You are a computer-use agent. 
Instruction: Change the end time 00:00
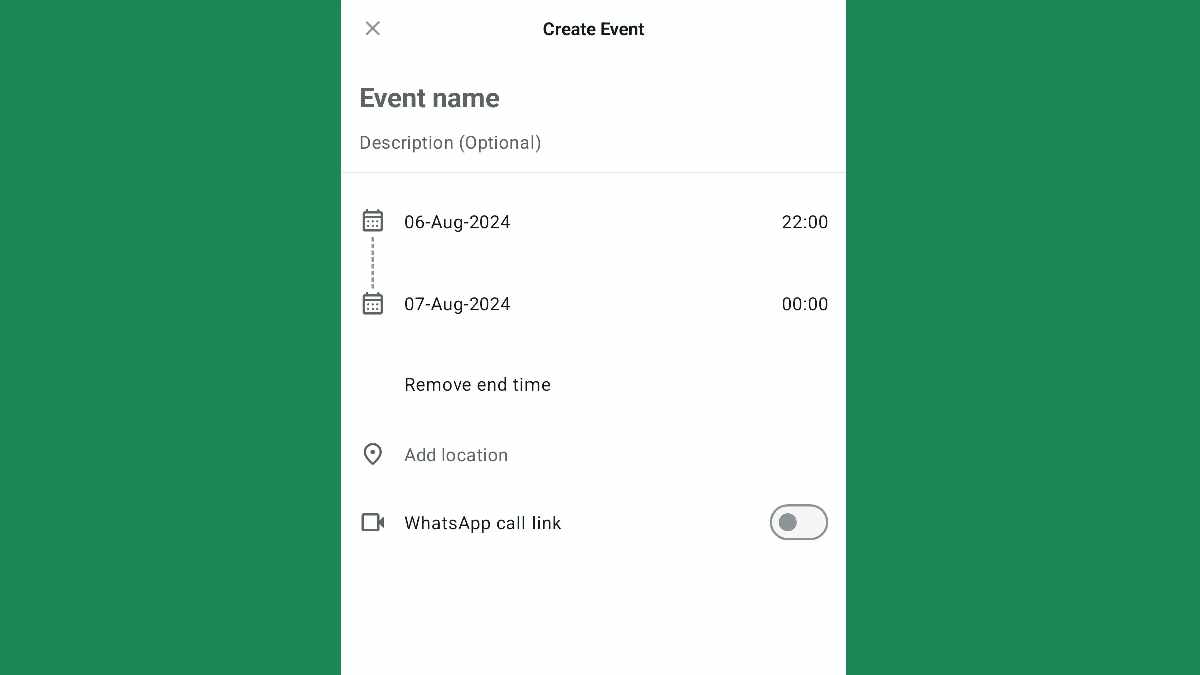coord(804,304)
